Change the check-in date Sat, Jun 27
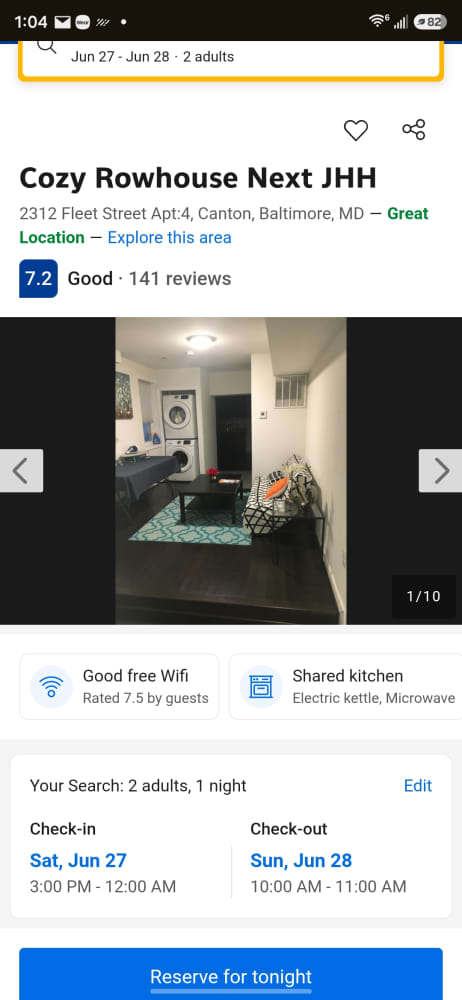This screenshot has height=1000, width=462. tap(78, 860)
